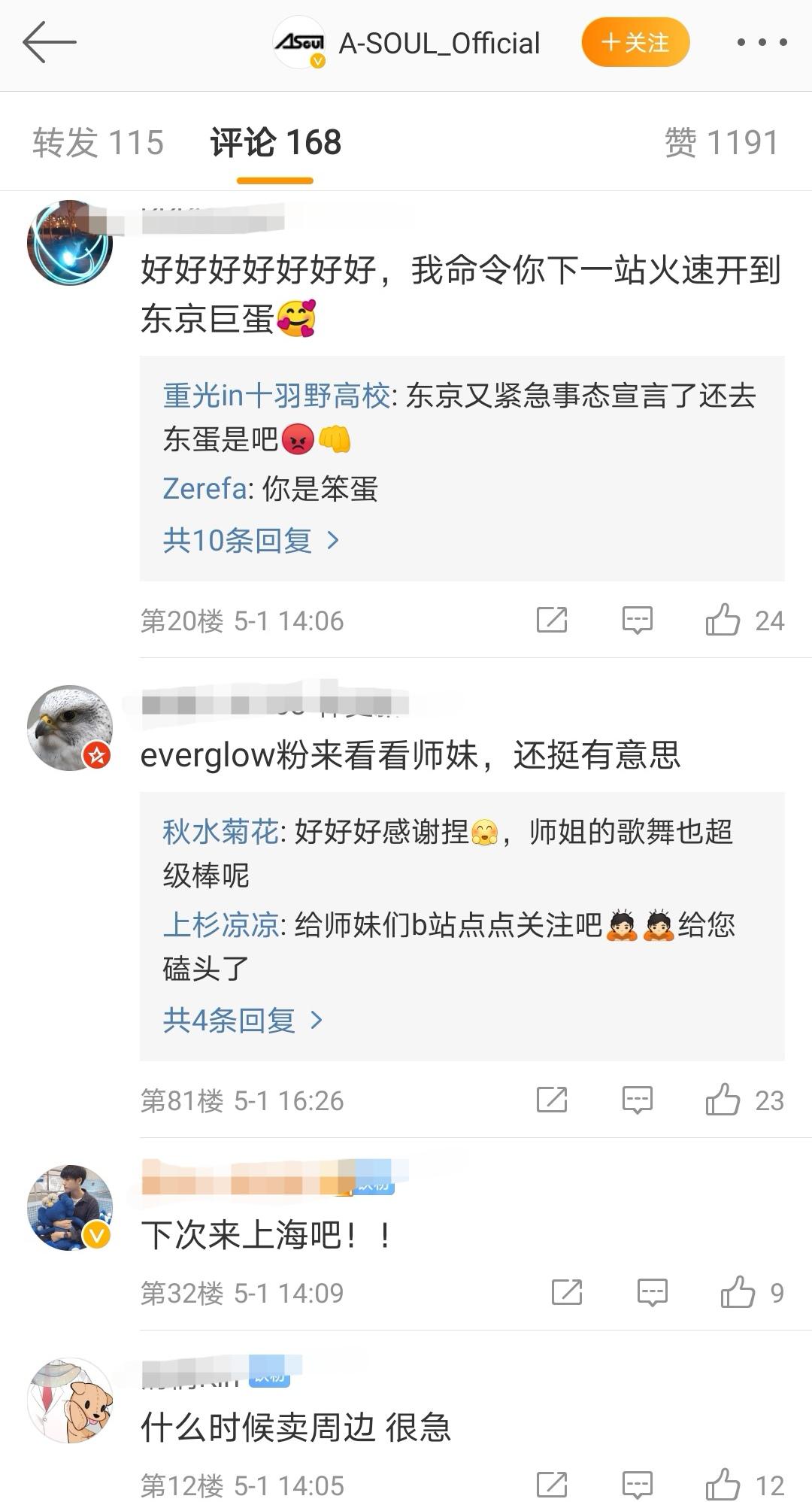The image size is (812, 1502).
Task: Like the comment on 第20楼
Action: [723, 621]
